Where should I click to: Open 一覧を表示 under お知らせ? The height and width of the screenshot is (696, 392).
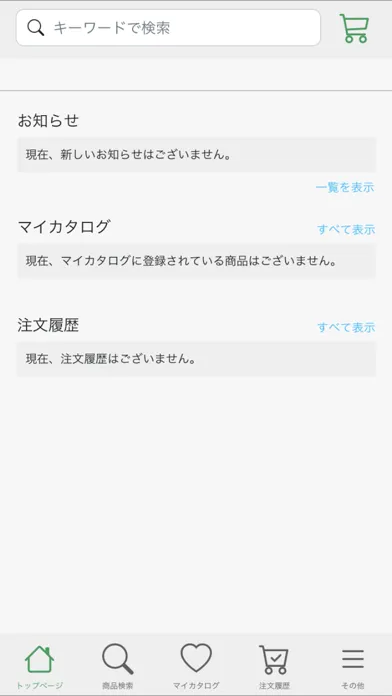345,187
